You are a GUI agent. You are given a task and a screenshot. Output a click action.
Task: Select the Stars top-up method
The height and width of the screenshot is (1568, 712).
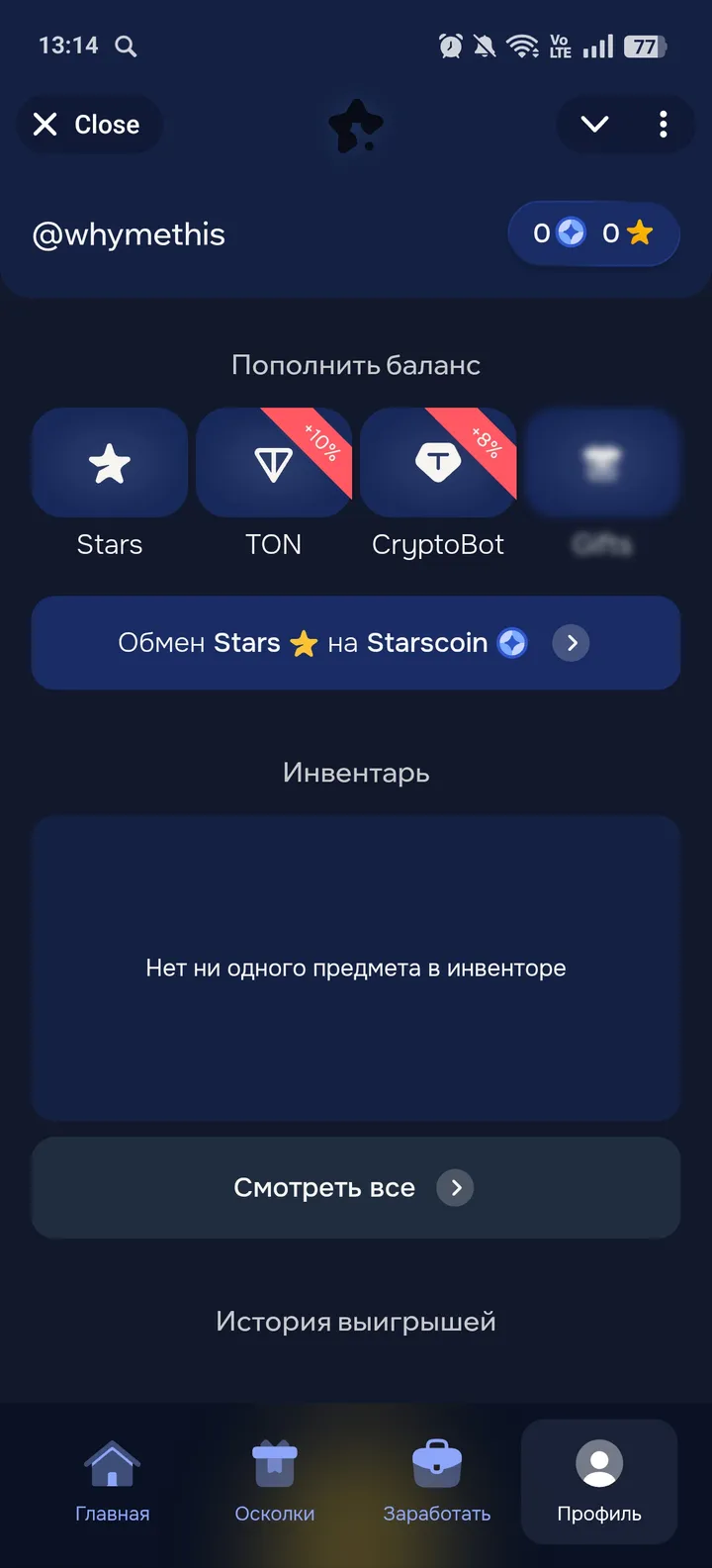click(109, 462)
